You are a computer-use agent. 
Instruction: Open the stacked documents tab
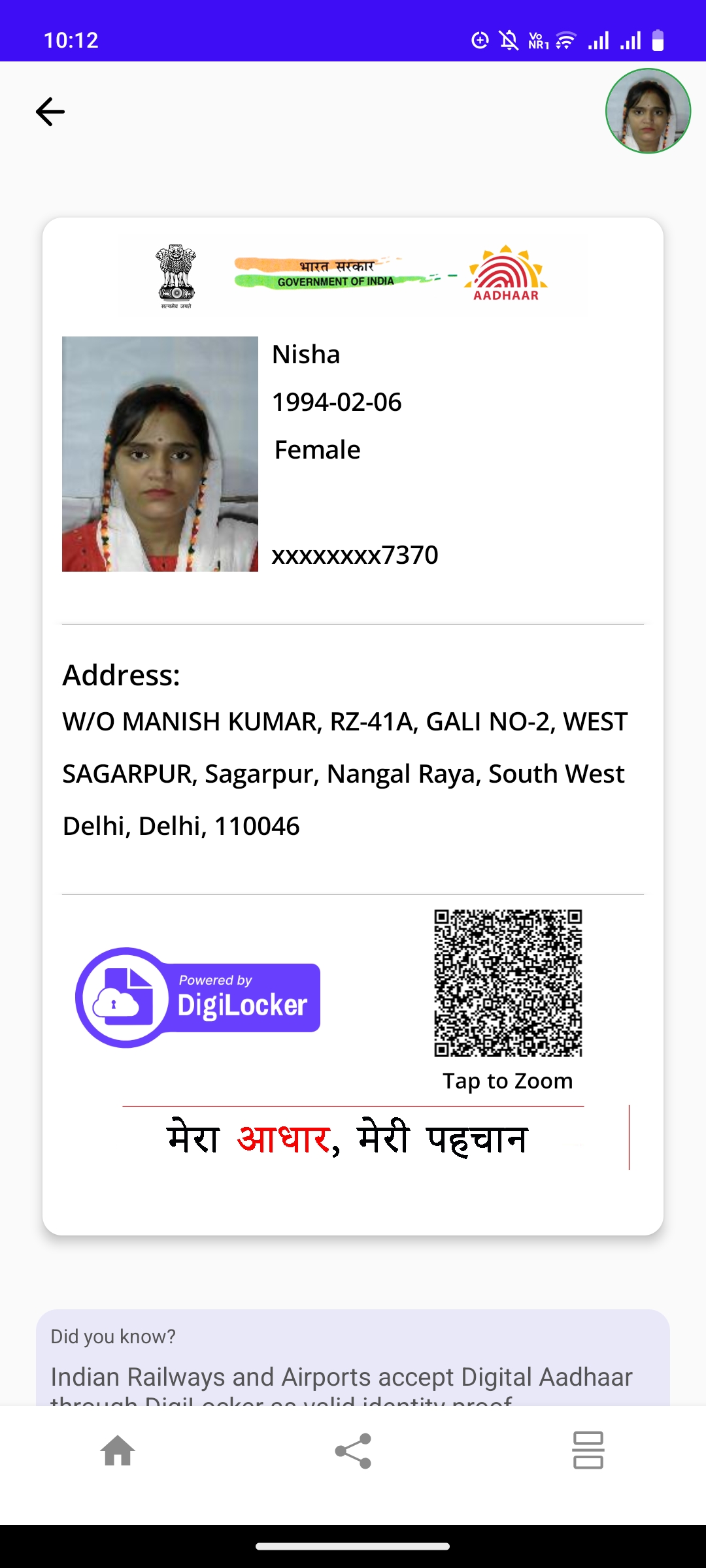[588, 1450]
